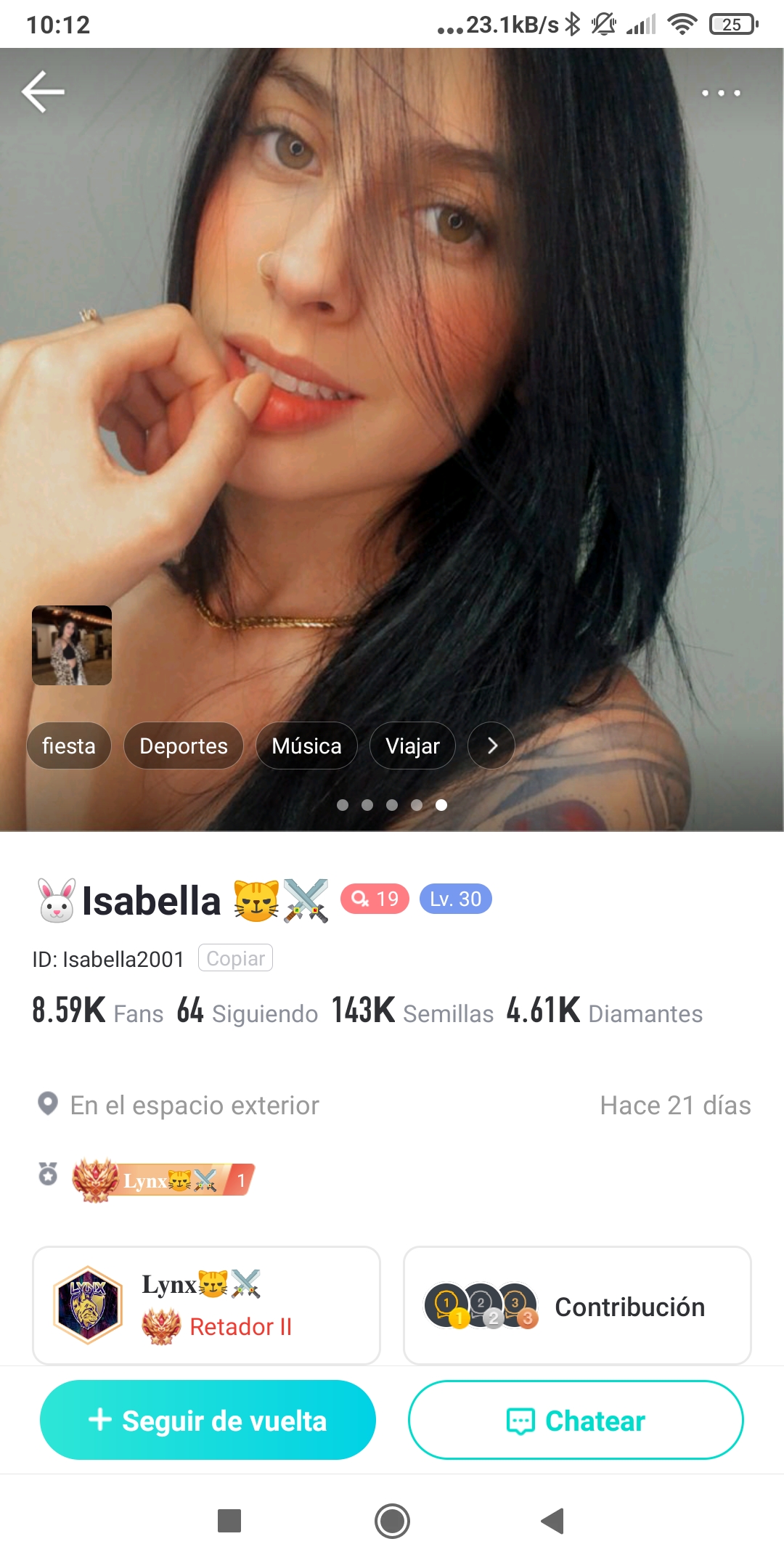This screenshot has height=1568, width=784.
Task: Copy the ID using the 'Copiar' button
Action: pyautogui.click(x=235, y=957)
